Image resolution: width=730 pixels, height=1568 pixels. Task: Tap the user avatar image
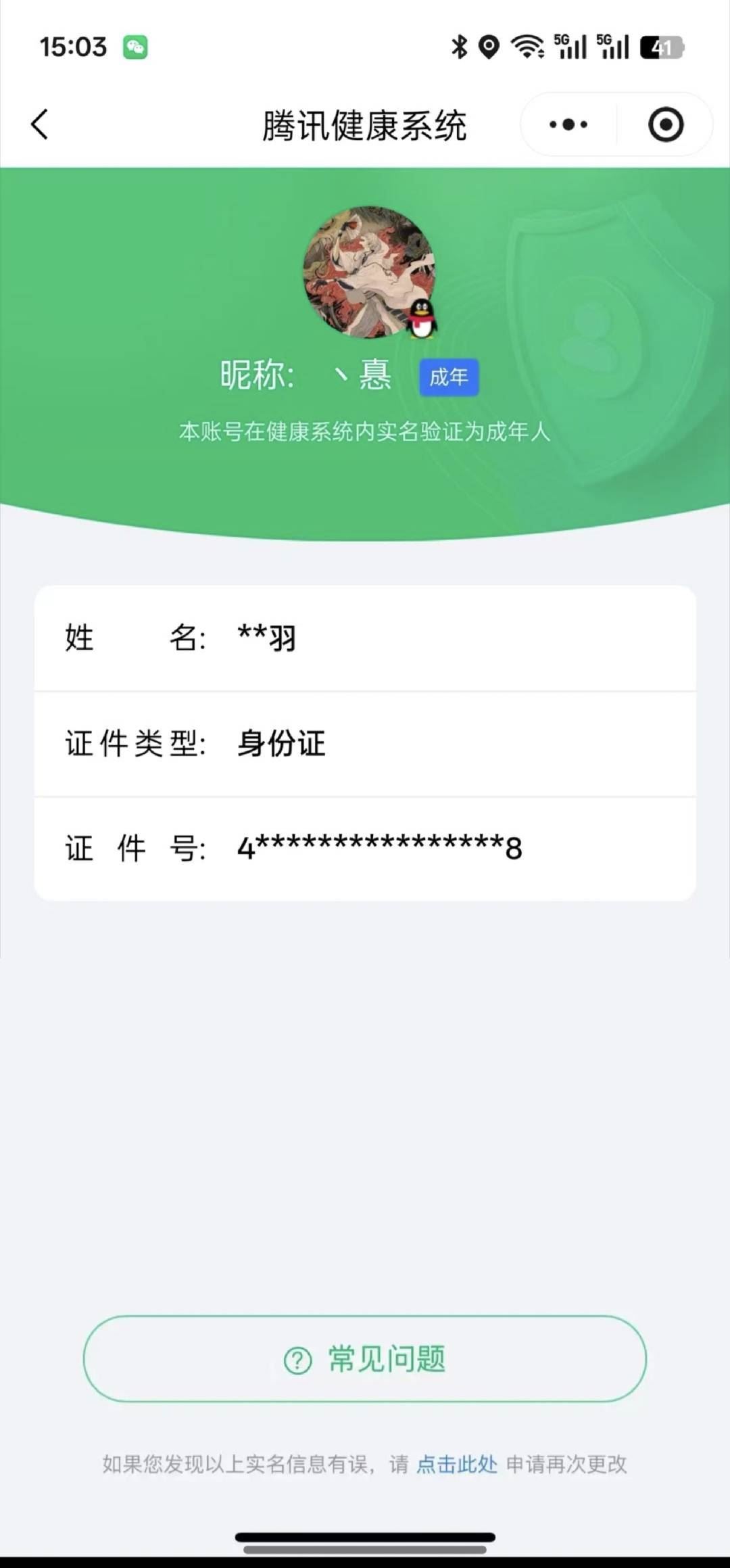(368, 269)
